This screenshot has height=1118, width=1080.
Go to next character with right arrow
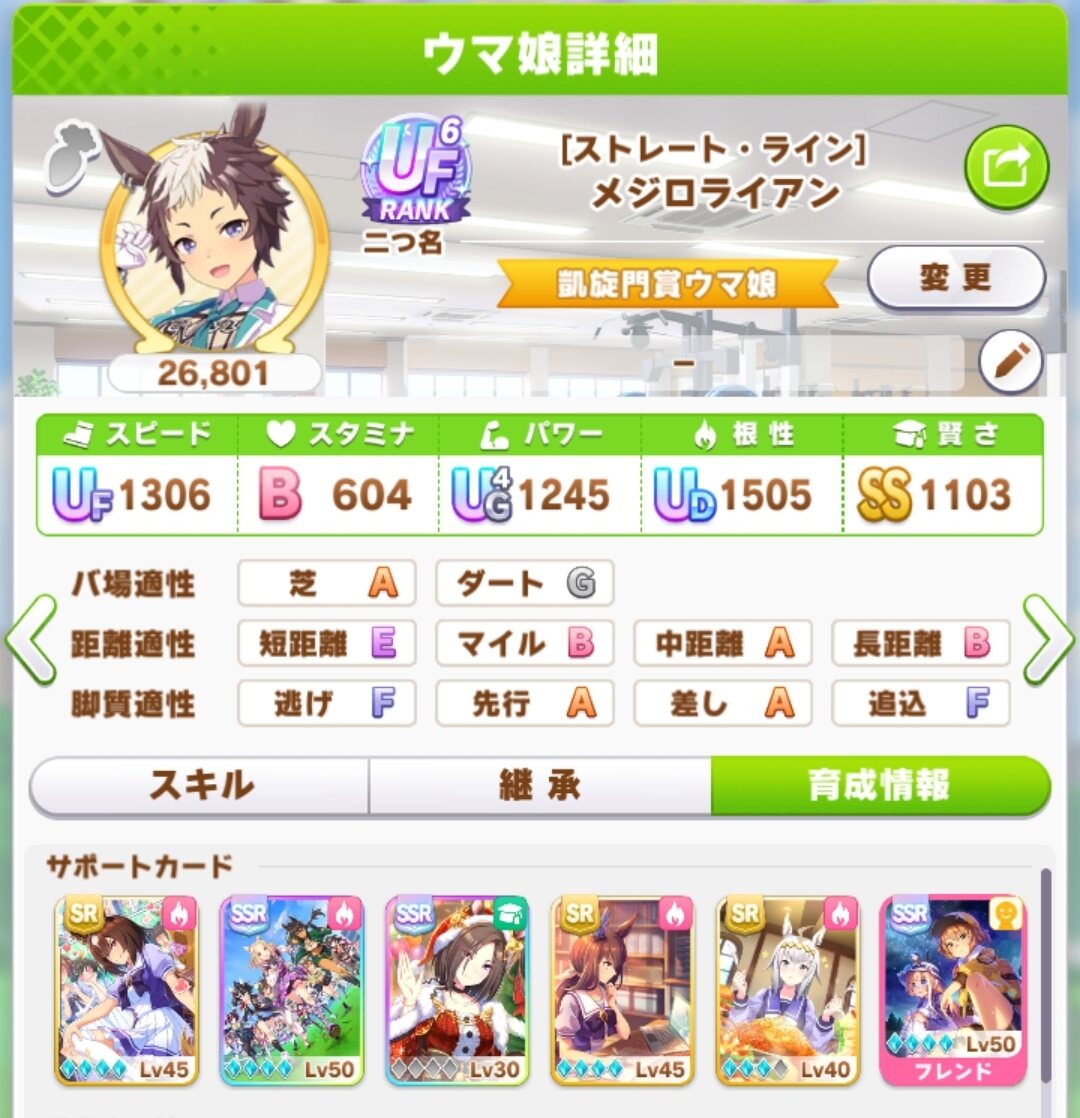[x=1048, y=640]
